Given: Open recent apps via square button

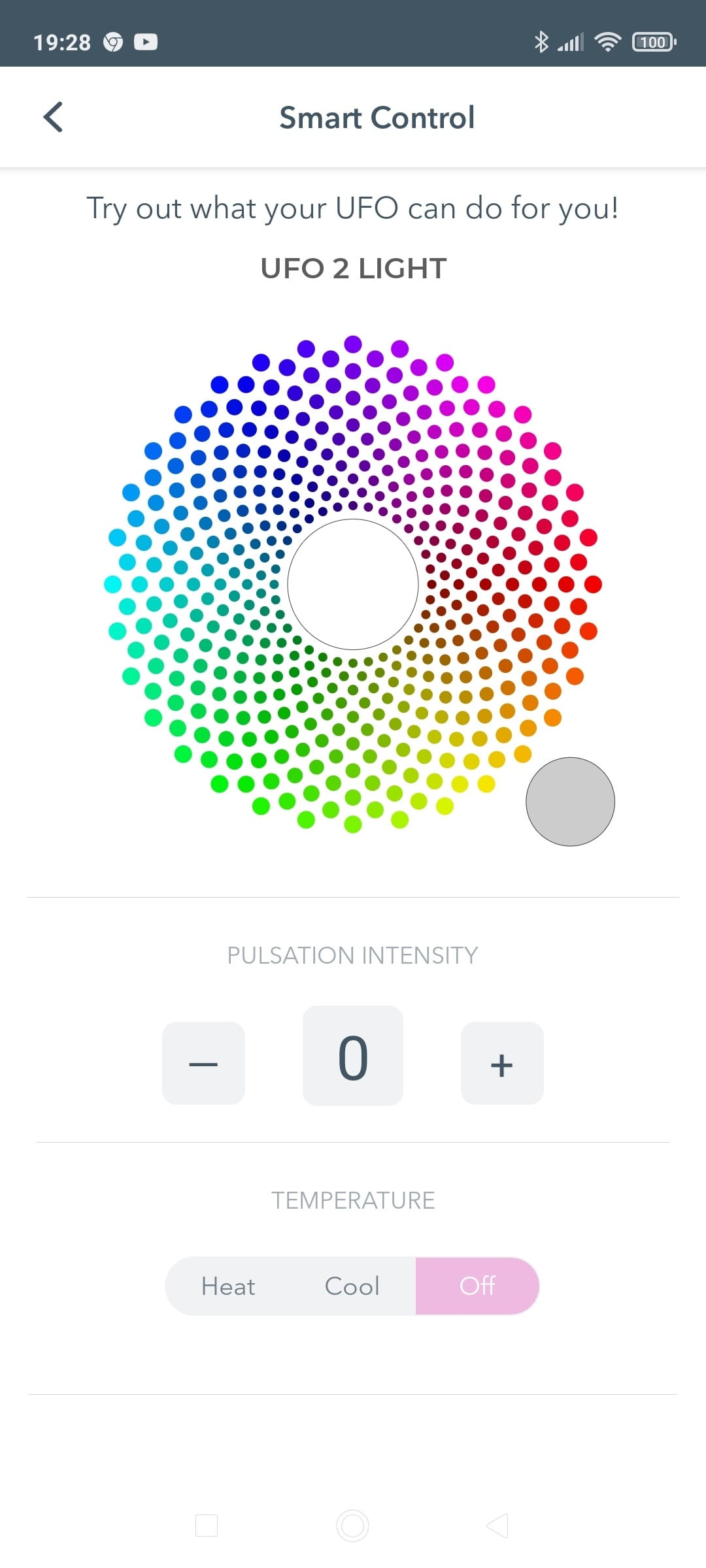Looking at the screenshot, I should pos(207,1526).
